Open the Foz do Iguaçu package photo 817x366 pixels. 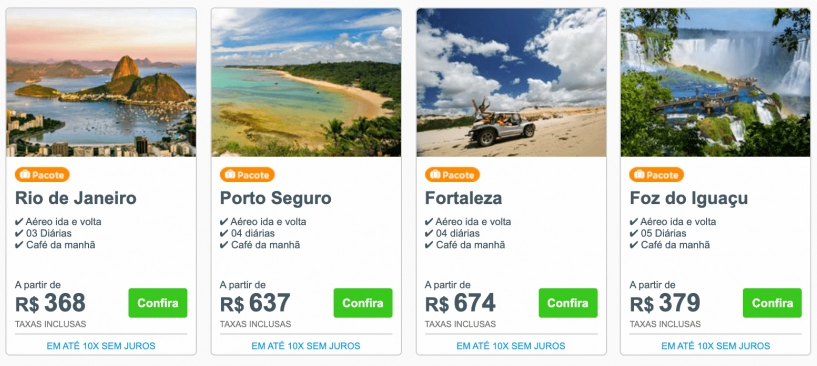tap(716, 82)
